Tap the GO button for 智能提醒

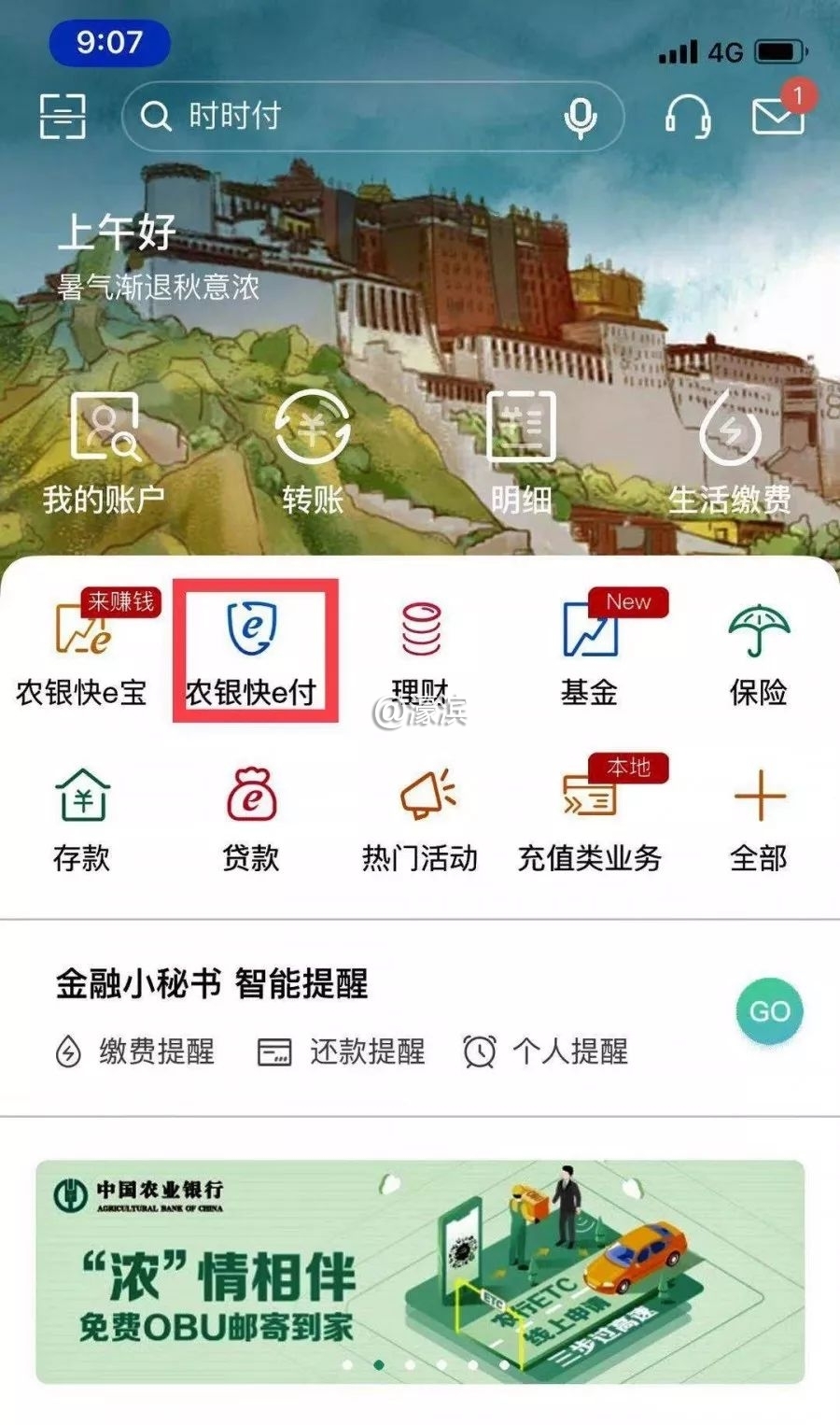pyautogui.click(x=769, y=1011)
